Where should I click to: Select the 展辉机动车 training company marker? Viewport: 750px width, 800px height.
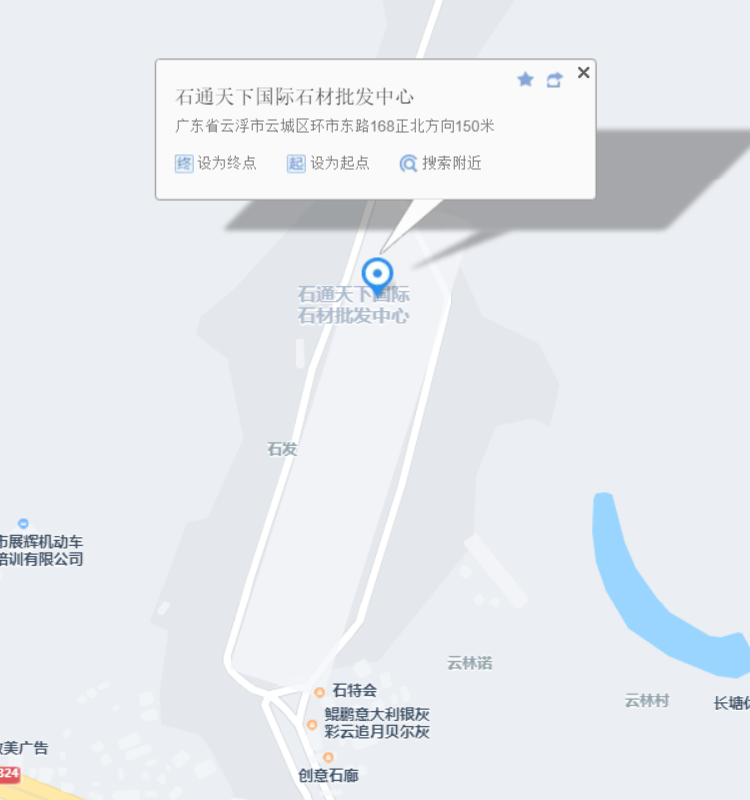pos(23,523)
